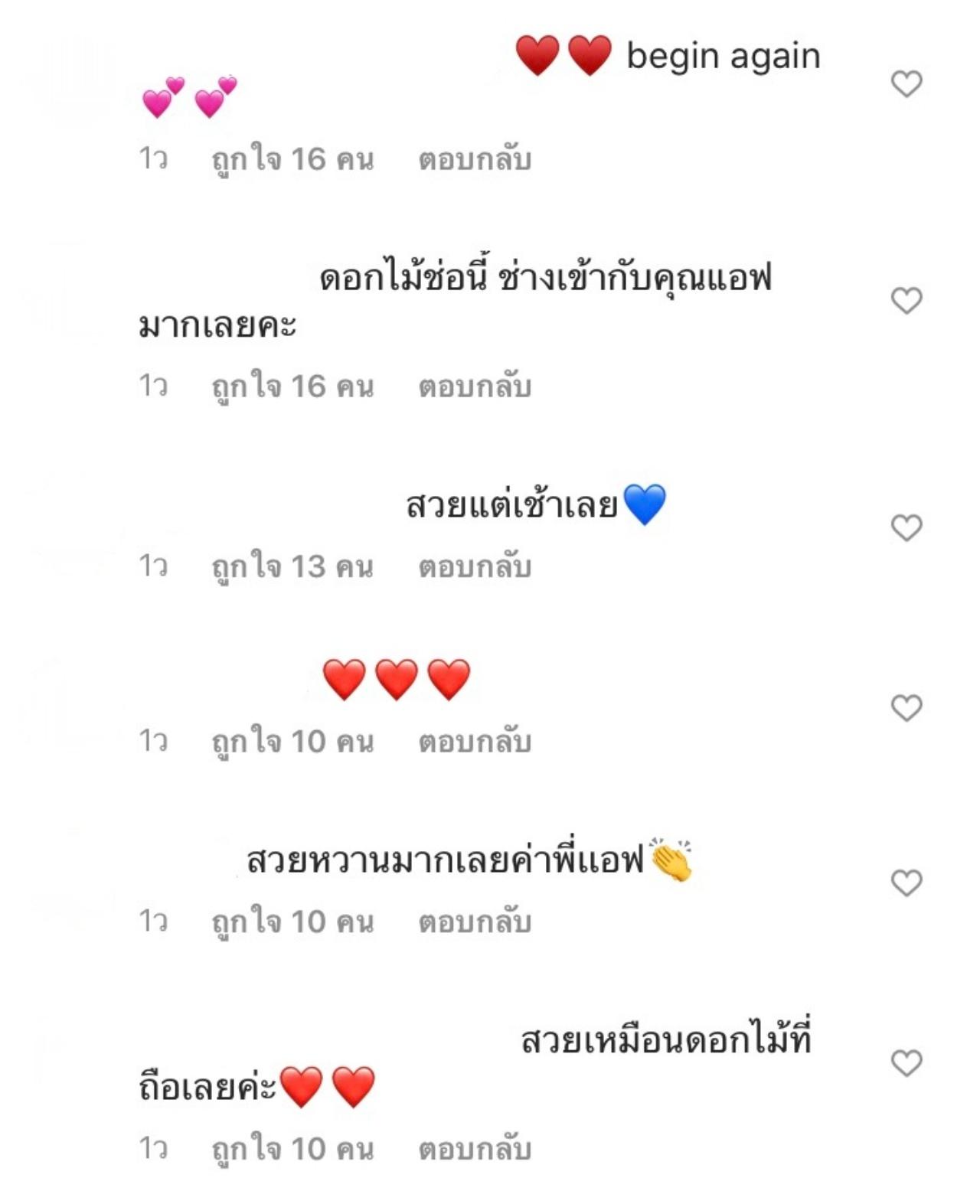The image size is (980, 1204).
Task: Like the comment 'สวยเหมือนดอกไม้ที่ถือเลยค่ะ'
Action: click(x=906, y=1062)
